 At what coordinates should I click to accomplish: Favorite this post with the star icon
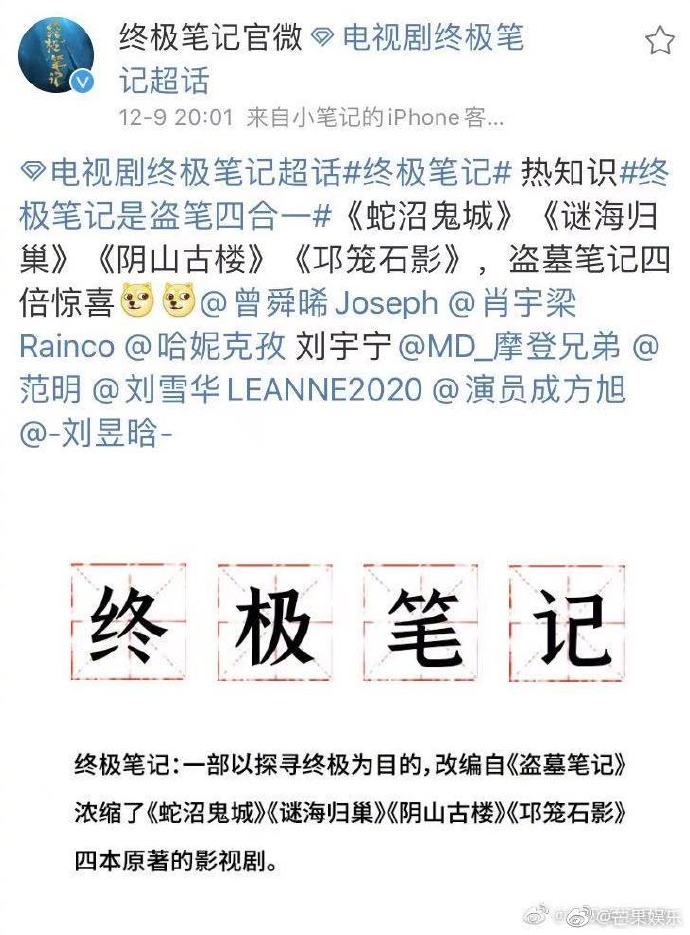659,41
